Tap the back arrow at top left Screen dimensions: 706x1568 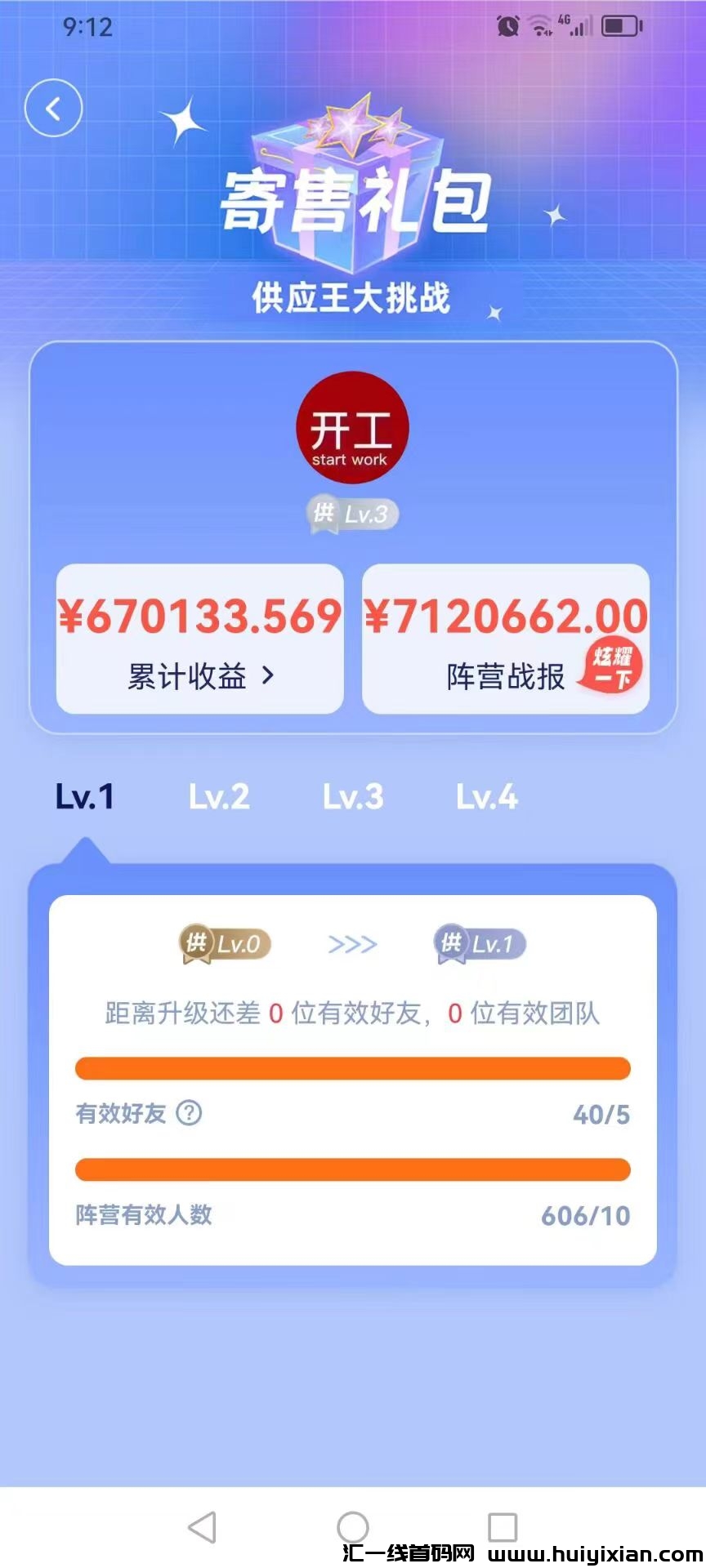click(x=53, y=107)
